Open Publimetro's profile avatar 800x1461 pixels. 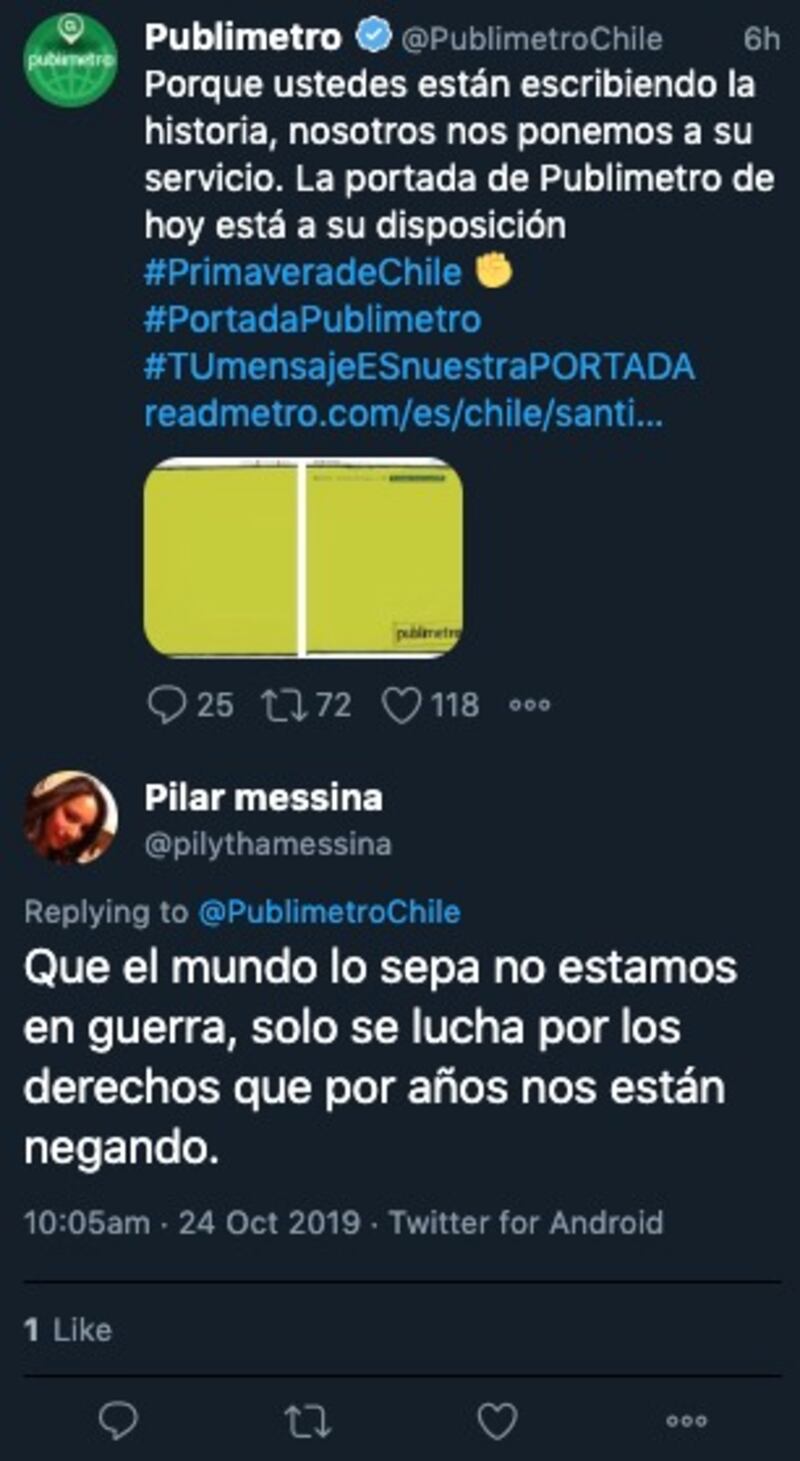[x=70, y=58]
